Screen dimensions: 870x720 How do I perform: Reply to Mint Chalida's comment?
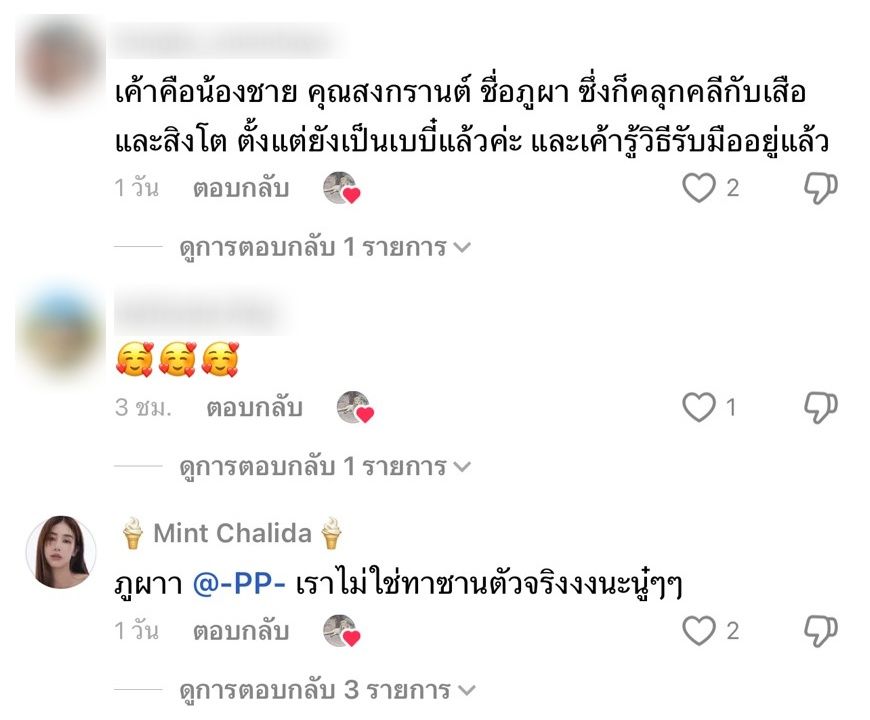click(x=240, y=632)
